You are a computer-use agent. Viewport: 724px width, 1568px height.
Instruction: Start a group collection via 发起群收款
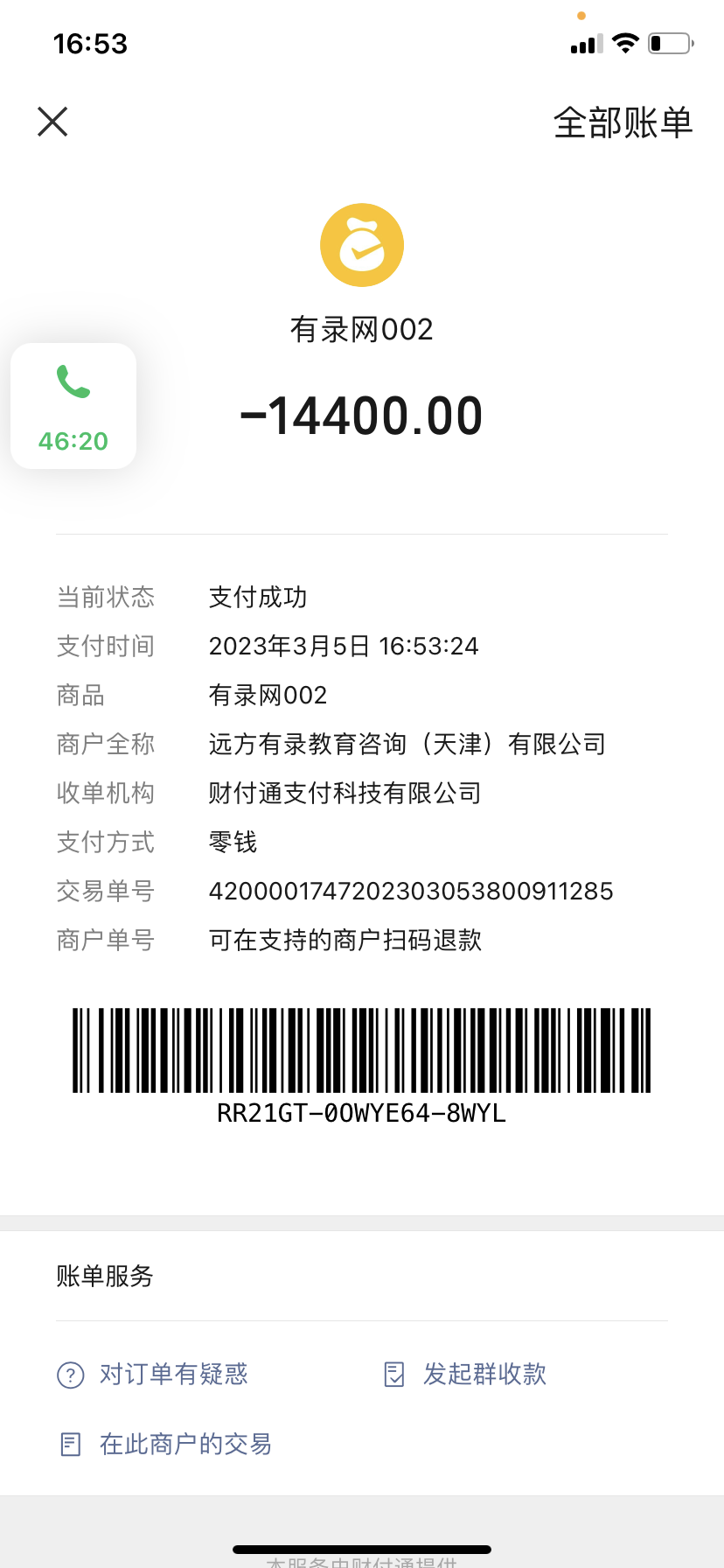(466, 1374)
